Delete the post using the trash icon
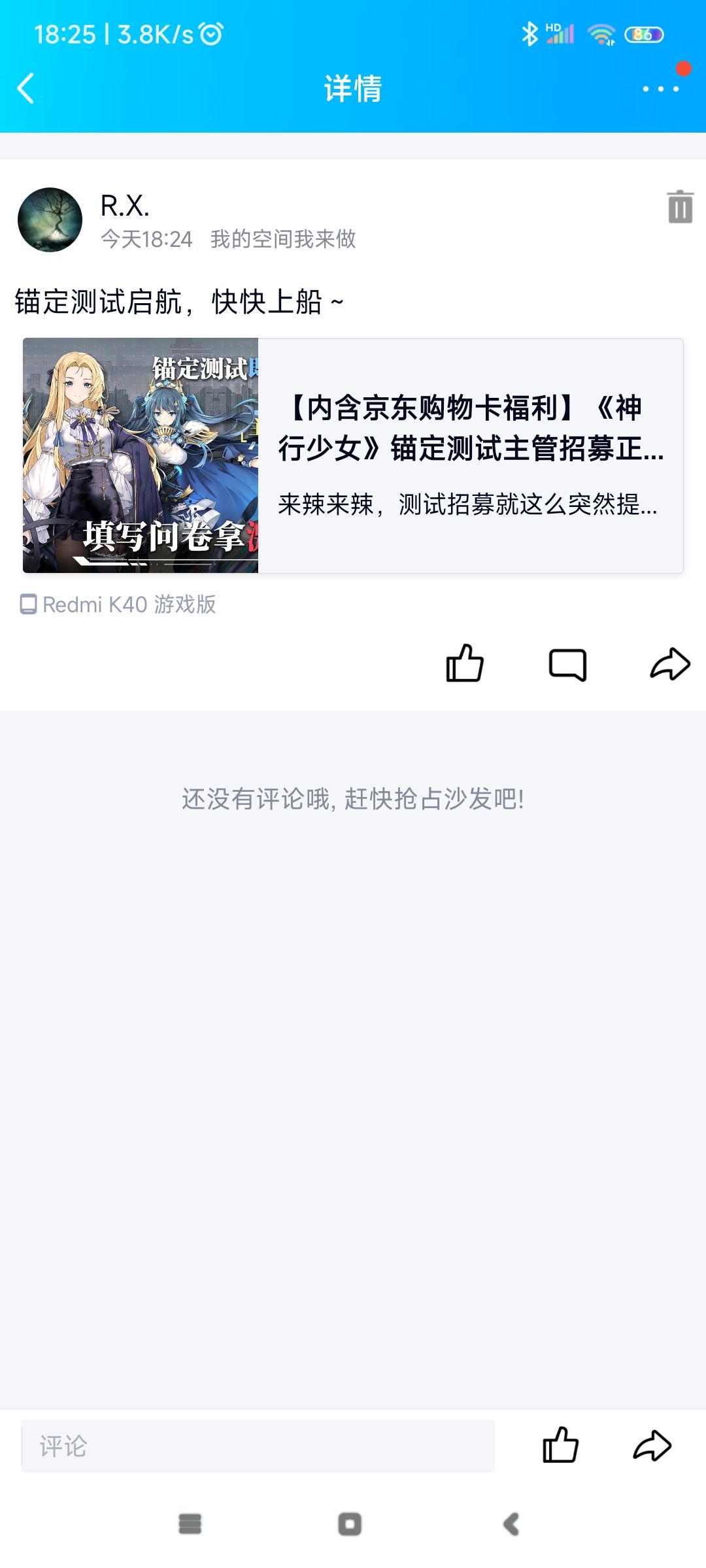The image size is (706, 1568). point(680,206)
